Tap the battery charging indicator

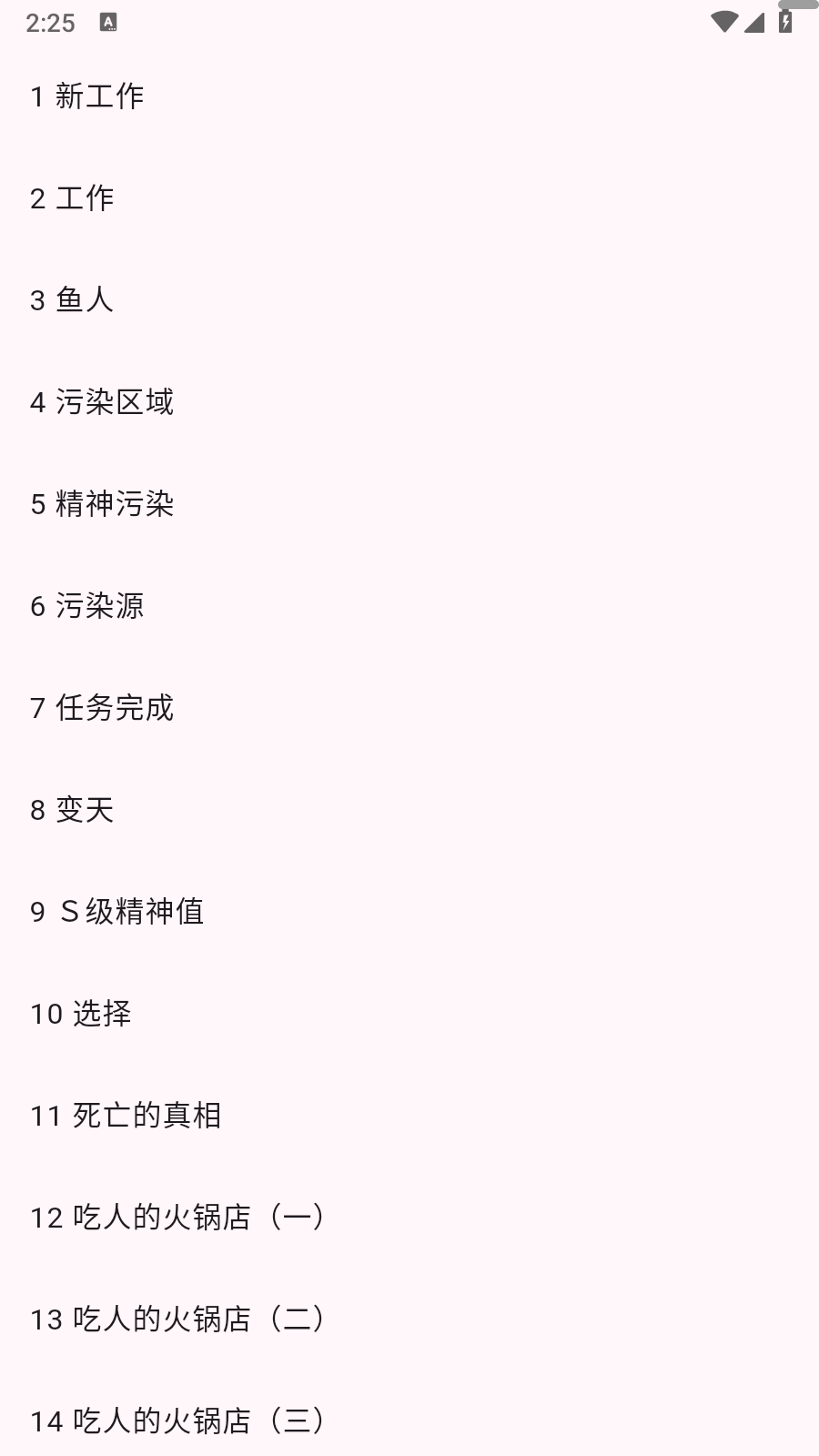(784, 20)
